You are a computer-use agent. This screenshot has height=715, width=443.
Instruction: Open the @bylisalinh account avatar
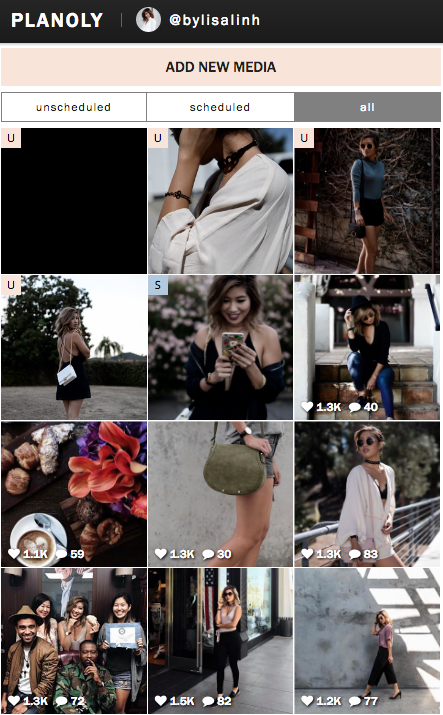(148, 20)
